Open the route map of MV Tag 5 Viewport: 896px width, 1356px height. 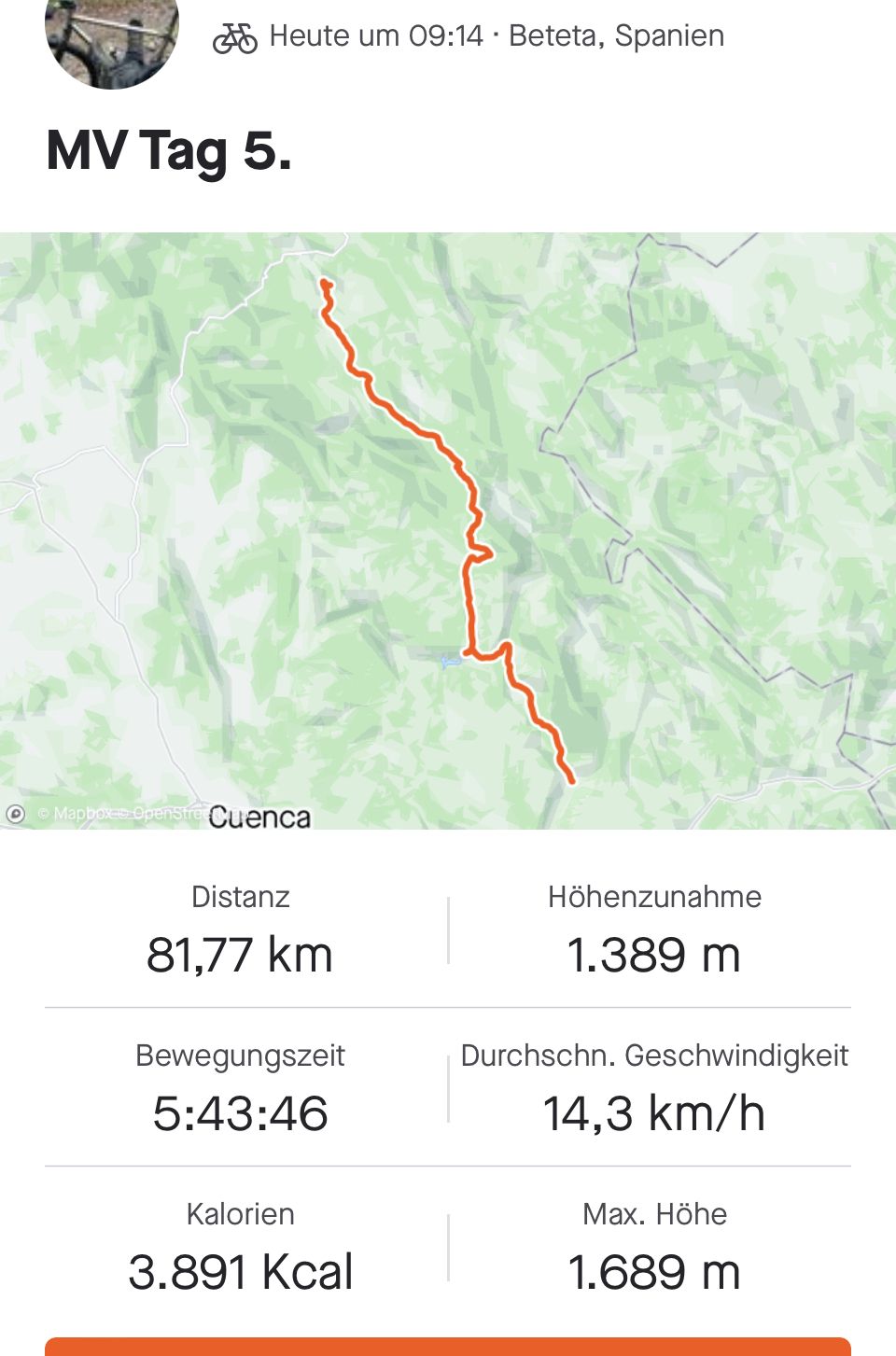point(448,530)
